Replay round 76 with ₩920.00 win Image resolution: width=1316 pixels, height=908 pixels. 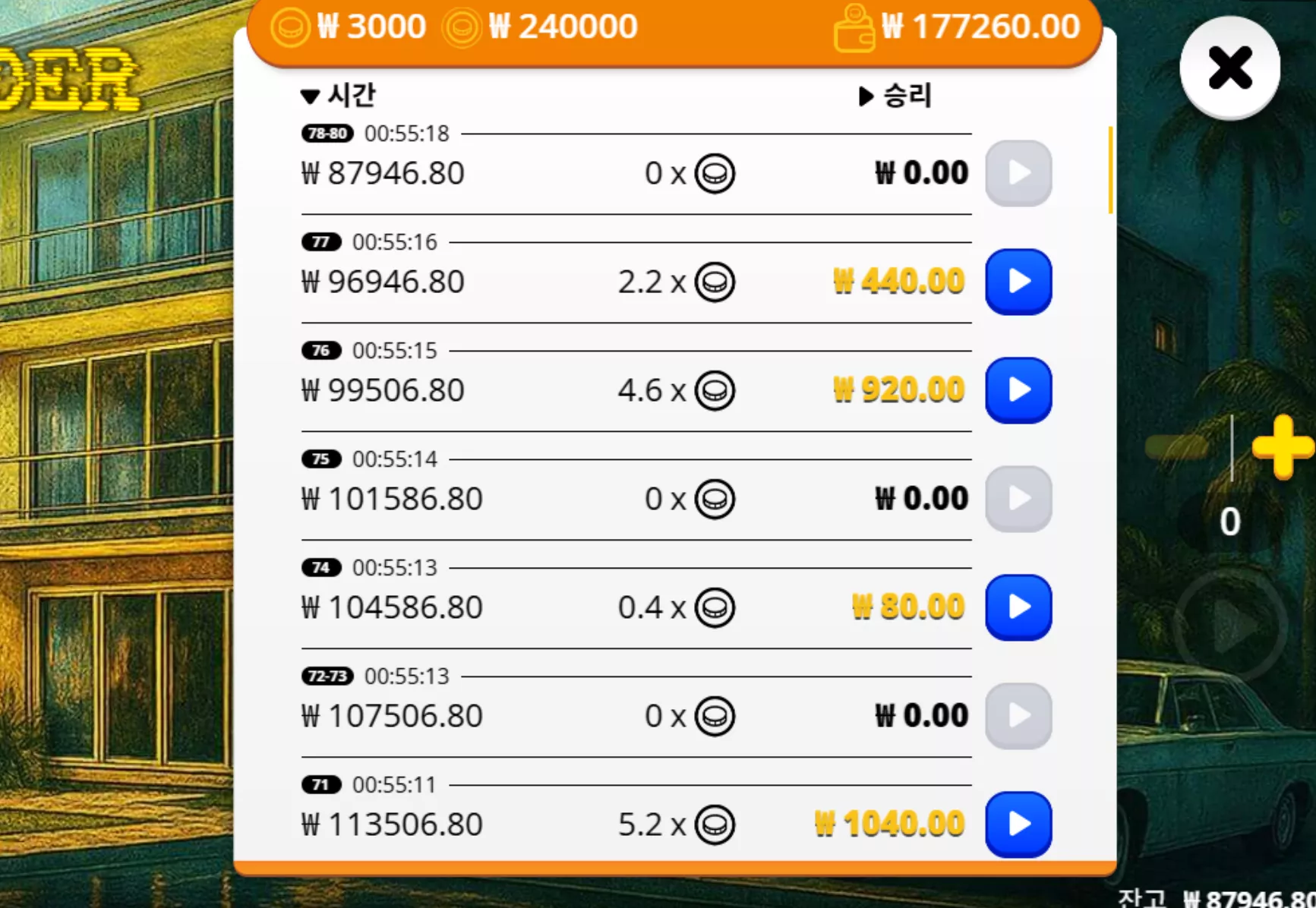(x=1018, y=390)
